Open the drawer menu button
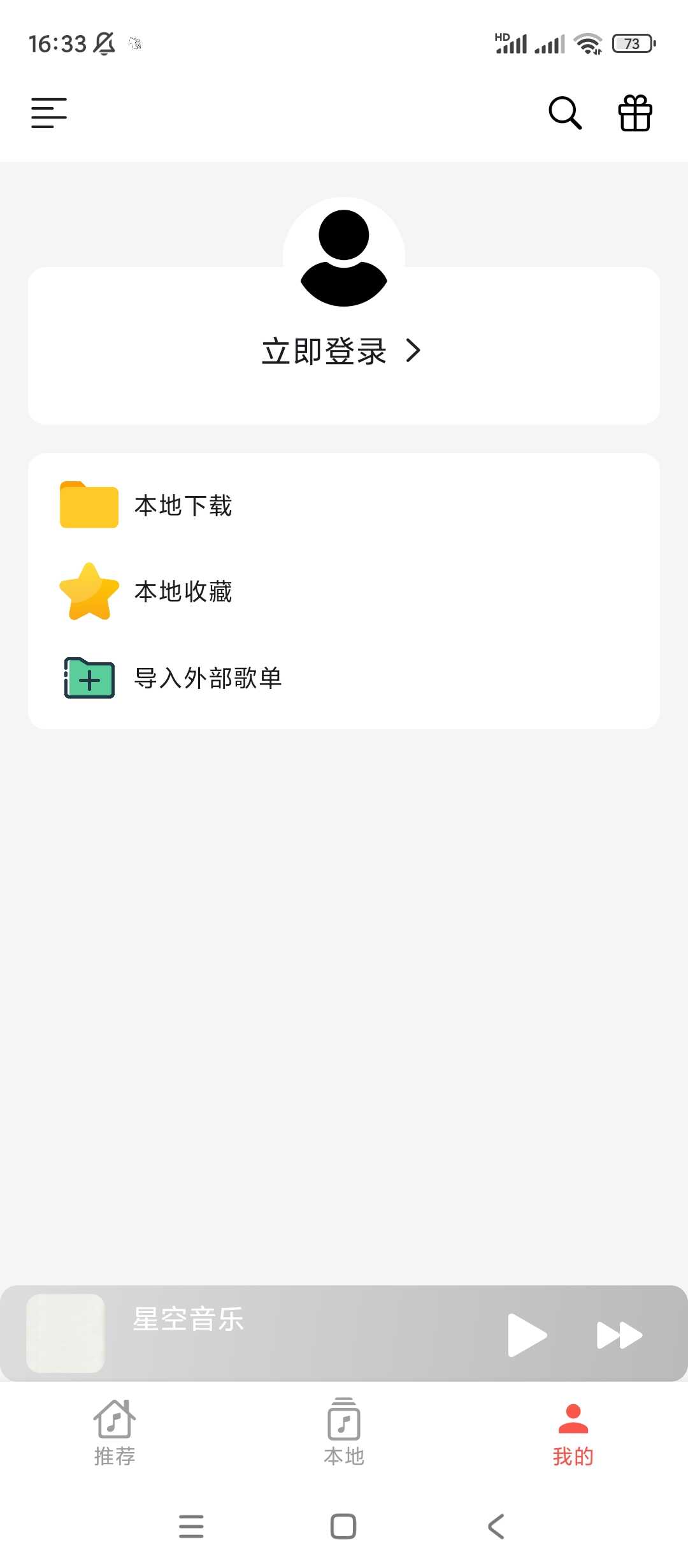The height and width of the screenshot is (1568, 688). pos(49,113)
